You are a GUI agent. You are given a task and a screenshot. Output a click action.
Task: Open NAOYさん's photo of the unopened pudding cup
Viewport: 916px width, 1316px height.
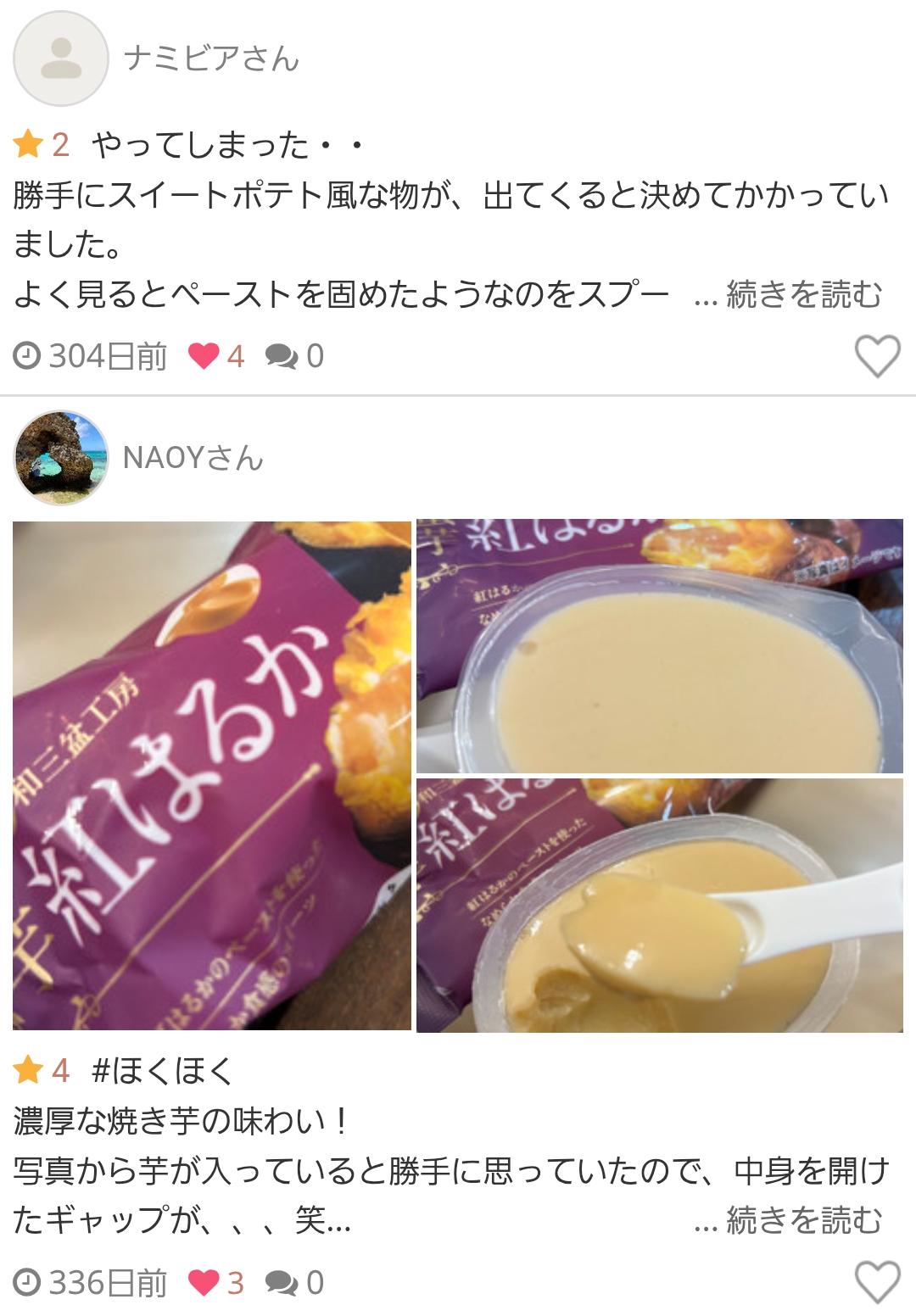click(659, 646)
